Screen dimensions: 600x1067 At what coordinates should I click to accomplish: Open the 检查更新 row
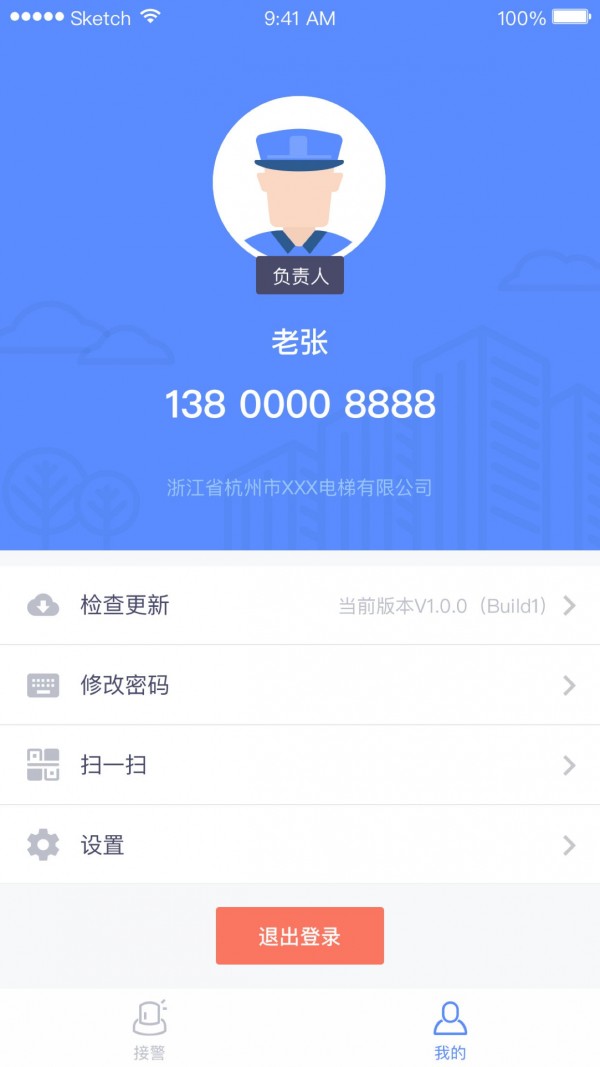coord(300,605)
